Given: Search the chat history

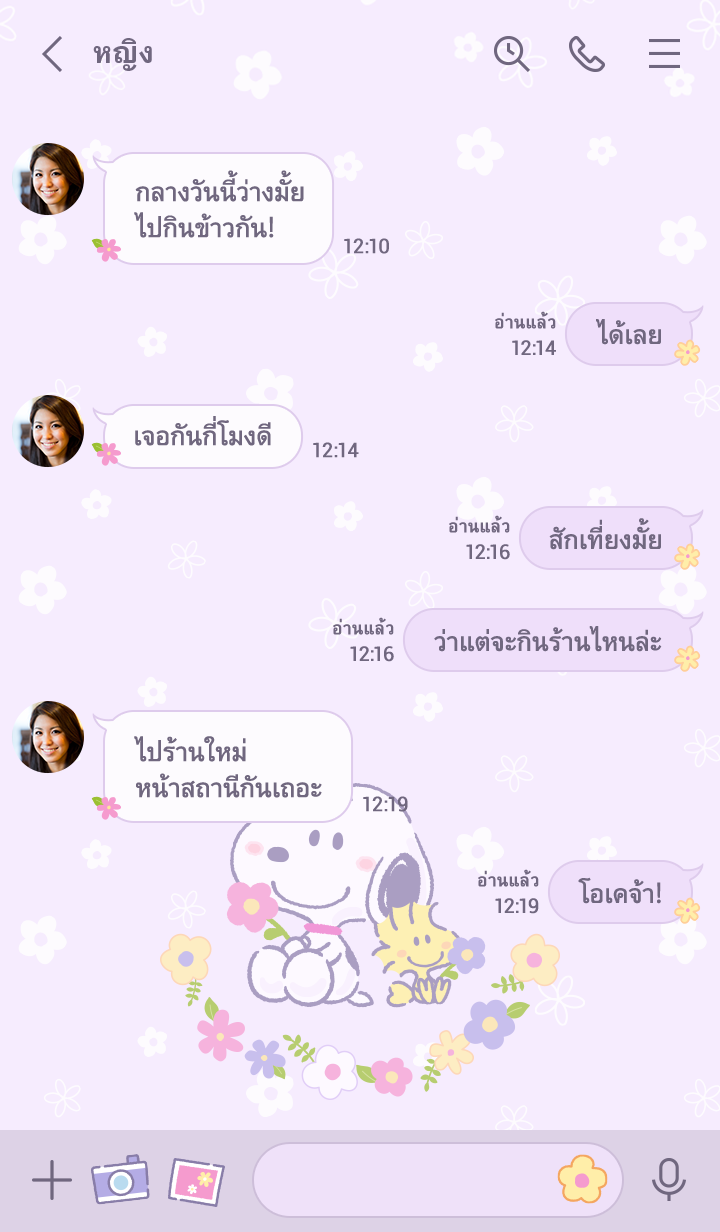Looking at the screenshot, I should tap(511, 54).
